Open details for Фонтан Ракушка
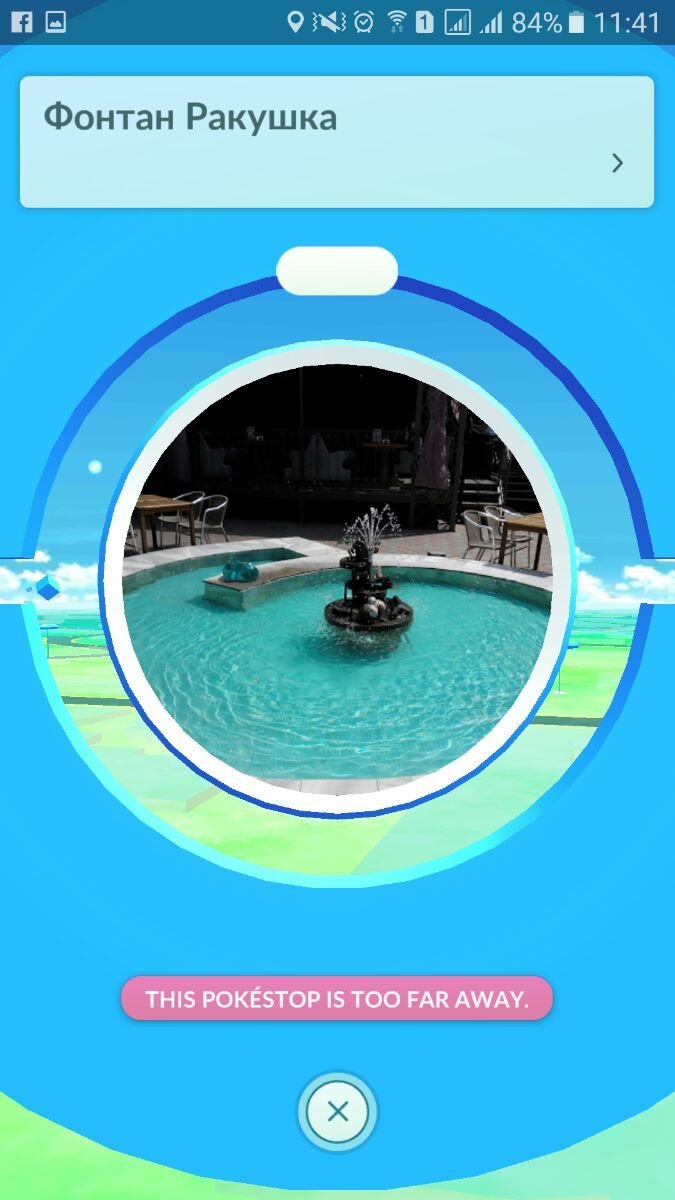 coord(617,163)
